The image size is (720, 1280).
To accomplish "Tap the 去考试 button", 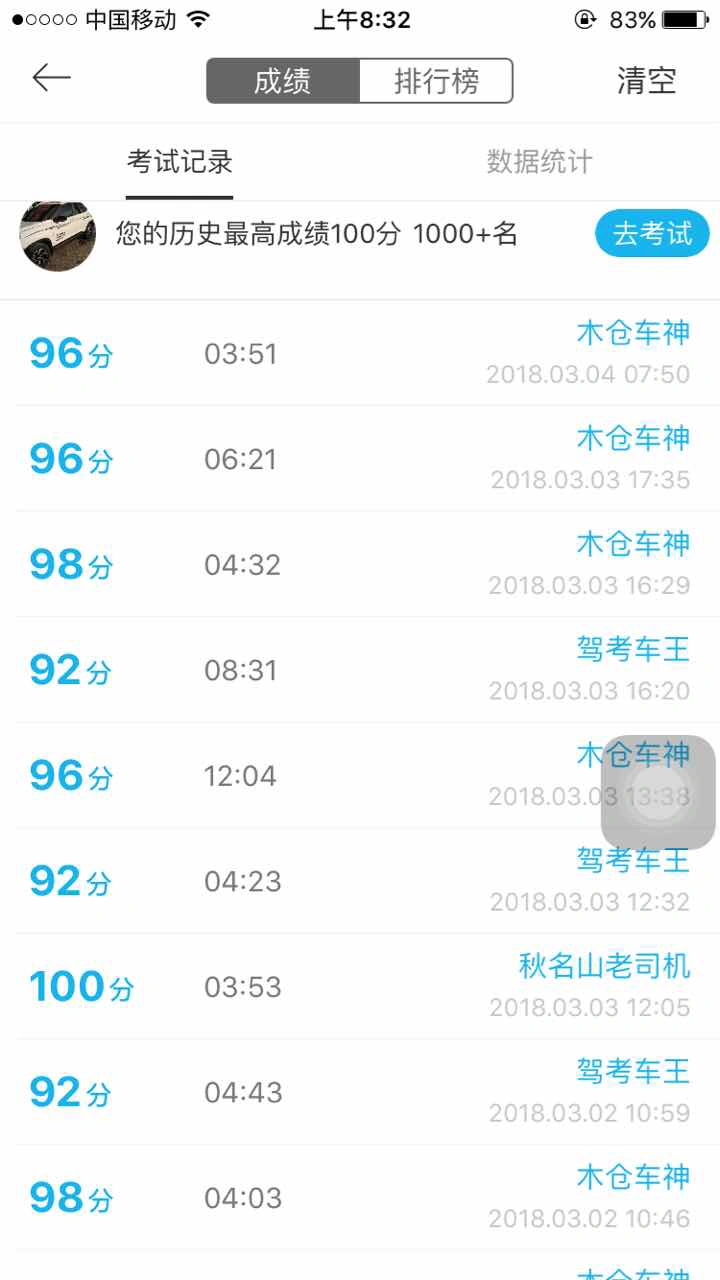I will point(653,234).
